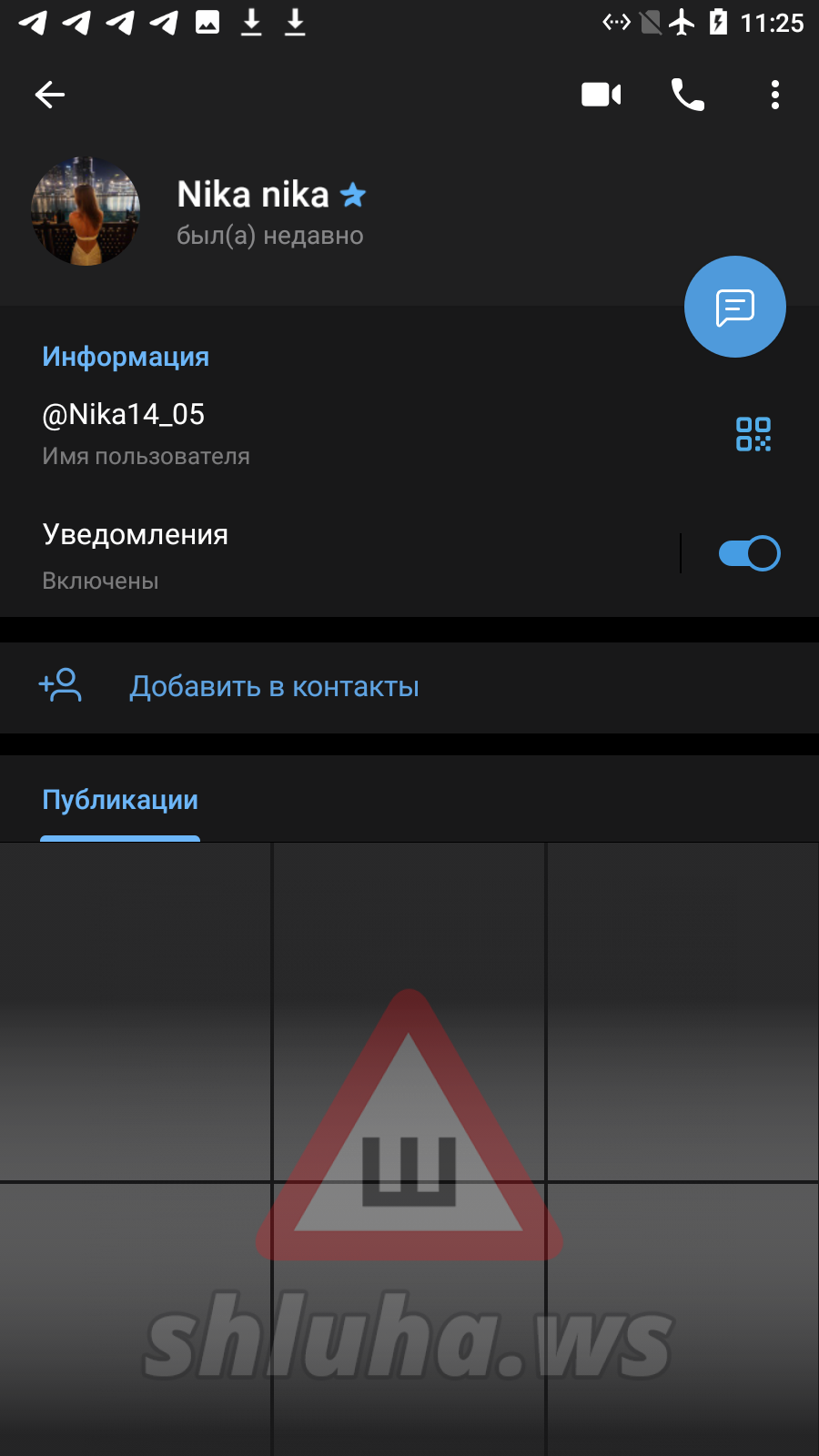This screenshot has width=819, height=1456.
Task: Tap the @Nika14_05 username row
Action: 273,433
